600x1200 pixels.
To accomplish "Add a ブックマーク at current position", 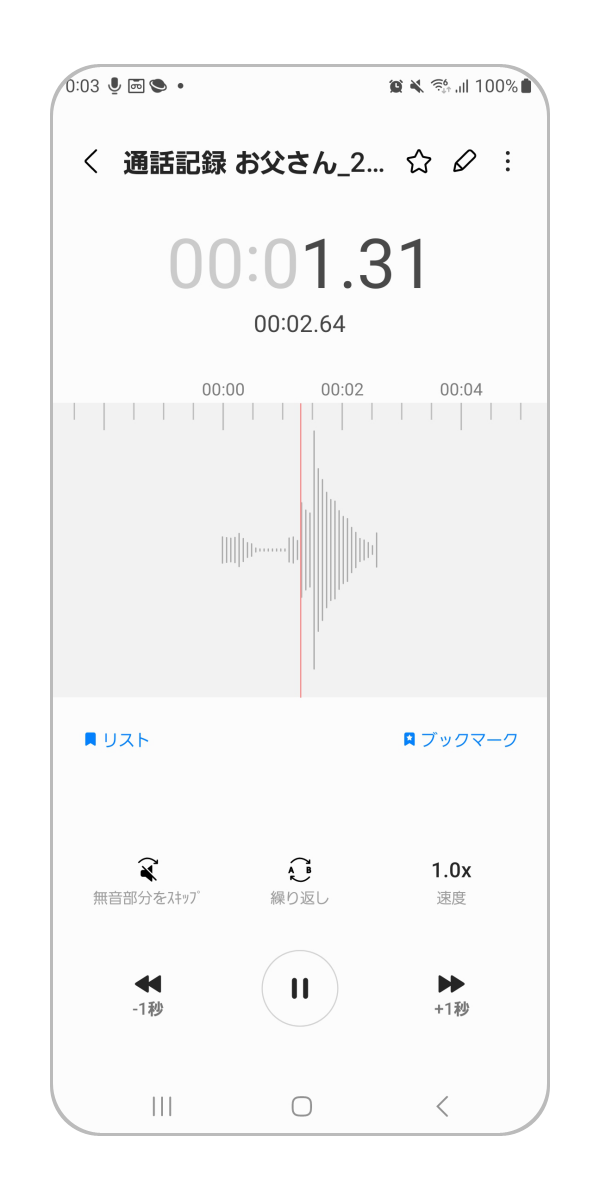I will point(460,740).
